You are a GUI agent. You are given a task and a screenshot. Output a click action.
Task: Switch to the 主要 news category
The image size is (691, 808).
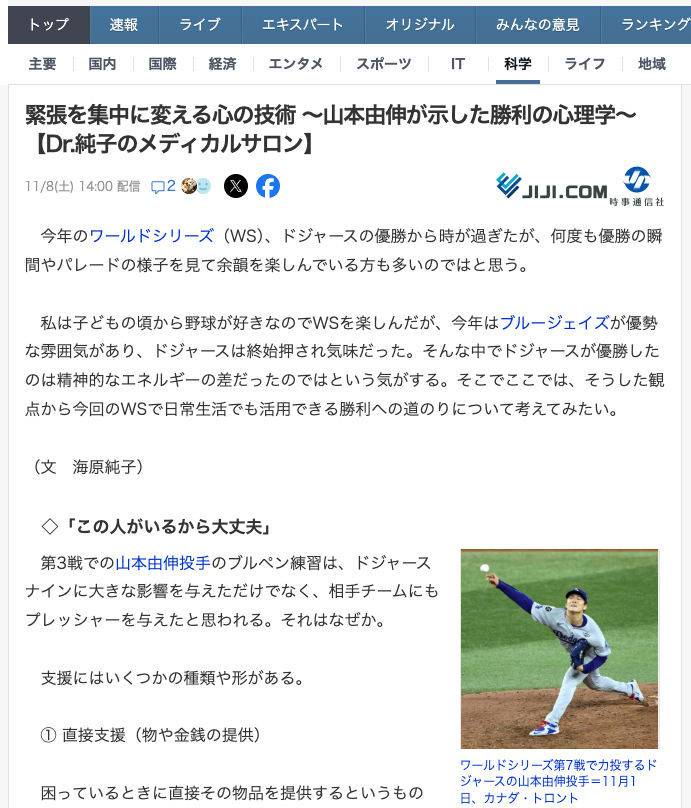(42, 64)
